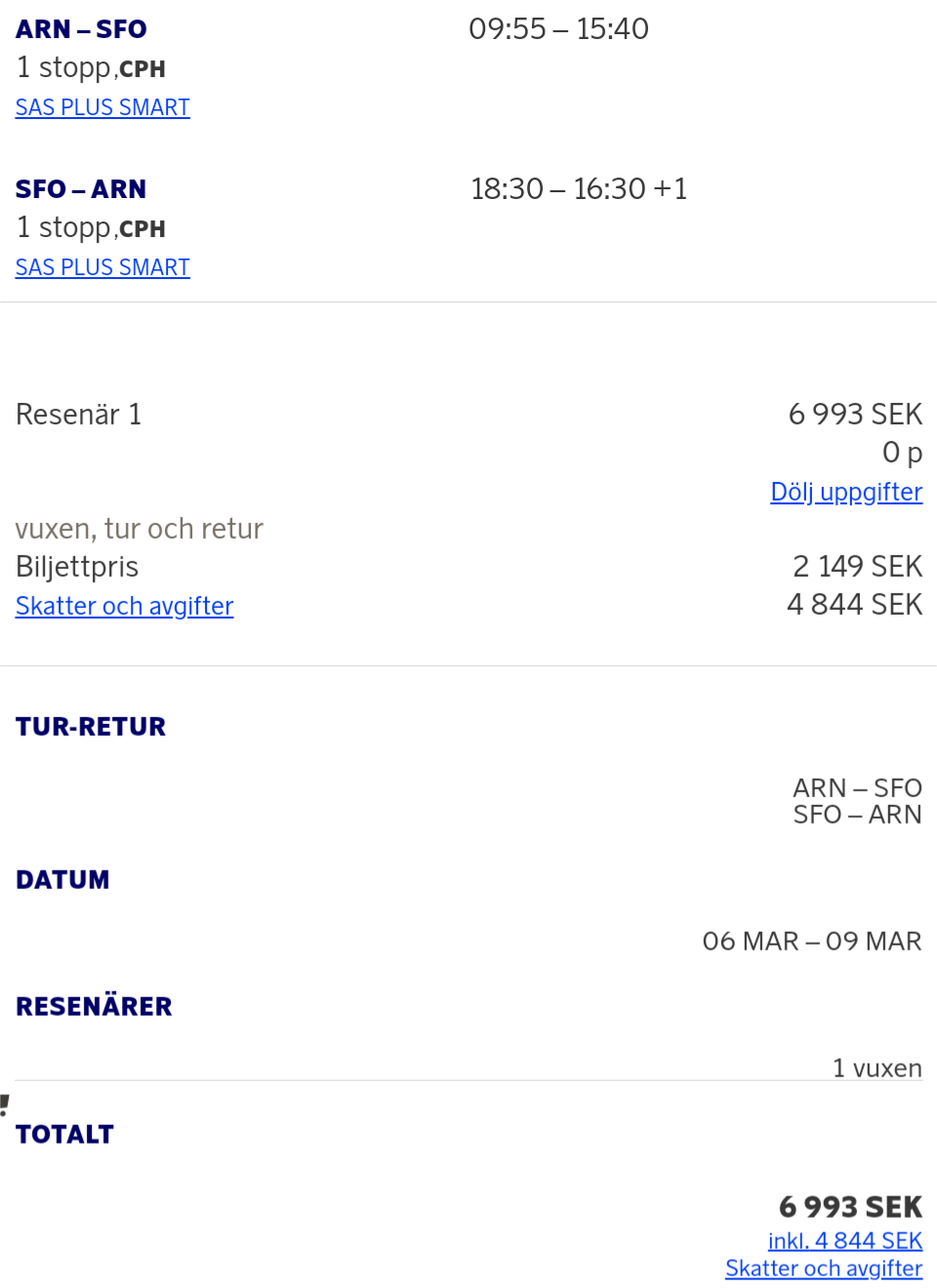Viewport: 937px width, 1288px height.
Task: Collapse details via Dölj uppgifter
Action: click(x=845, y=492)
